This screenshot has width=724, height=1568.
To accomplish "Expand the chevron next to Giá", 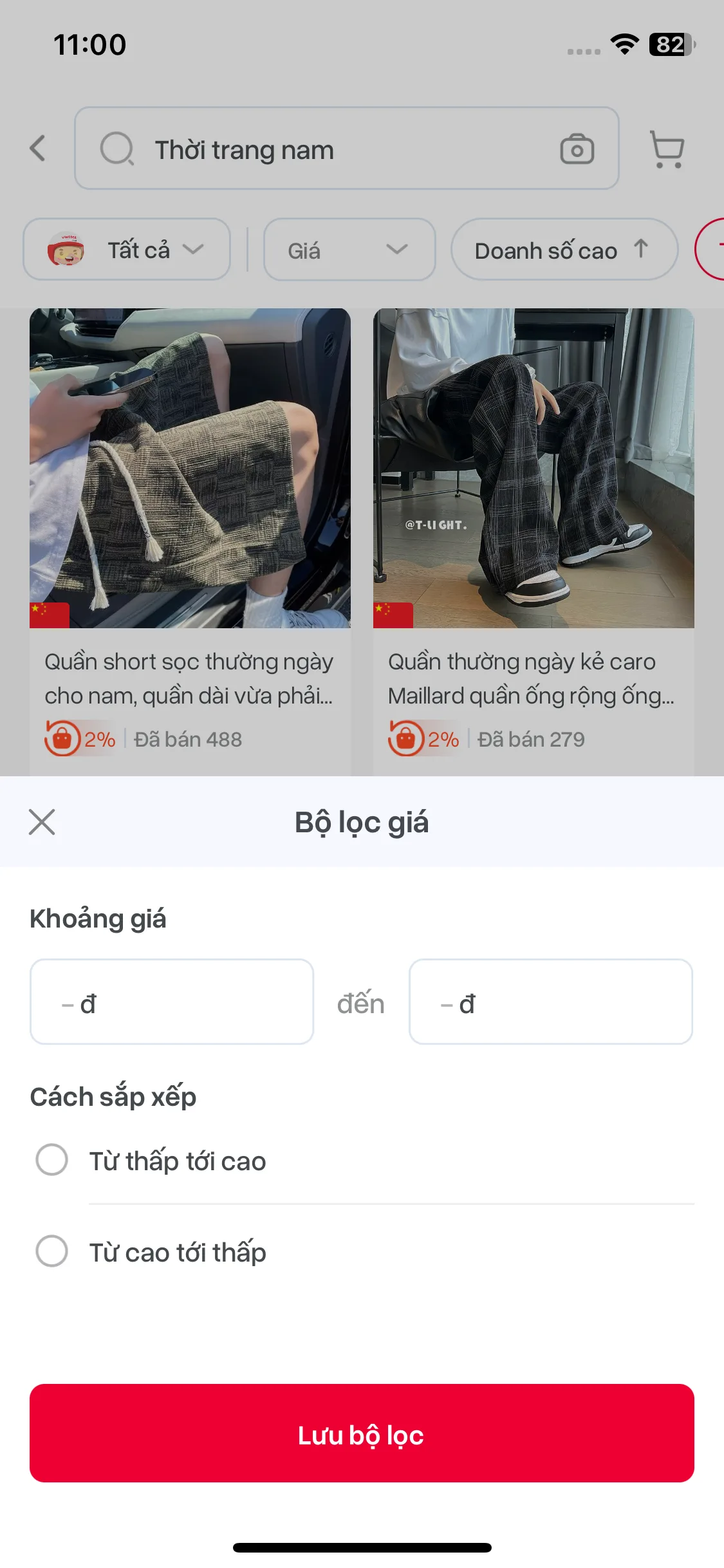I will click(x=397, y=250).
